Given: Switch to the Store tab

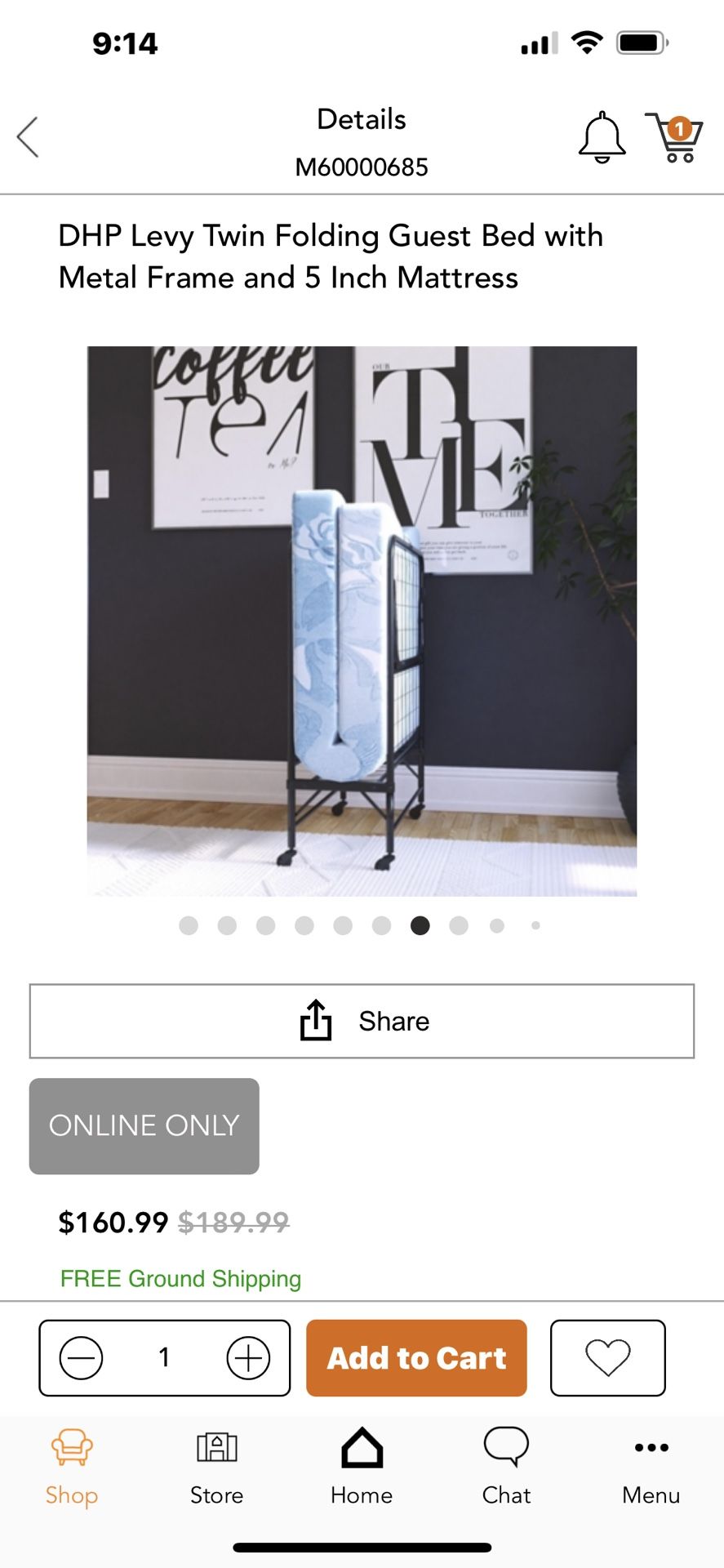Looking at the screenshot, I should (216, 1467).
